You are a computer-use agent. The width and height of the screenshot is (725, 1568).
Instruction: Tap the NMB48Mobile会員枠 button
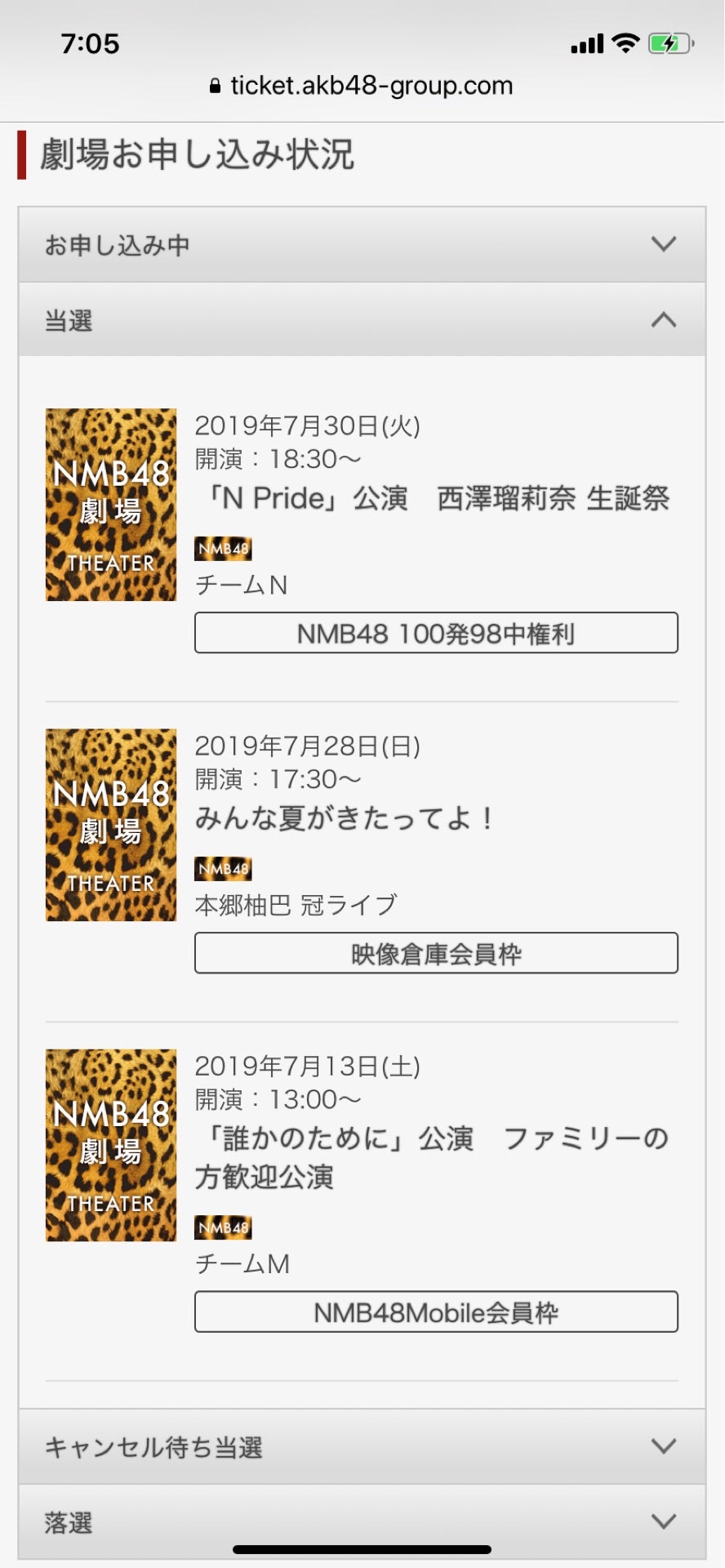coord(436,1312)
